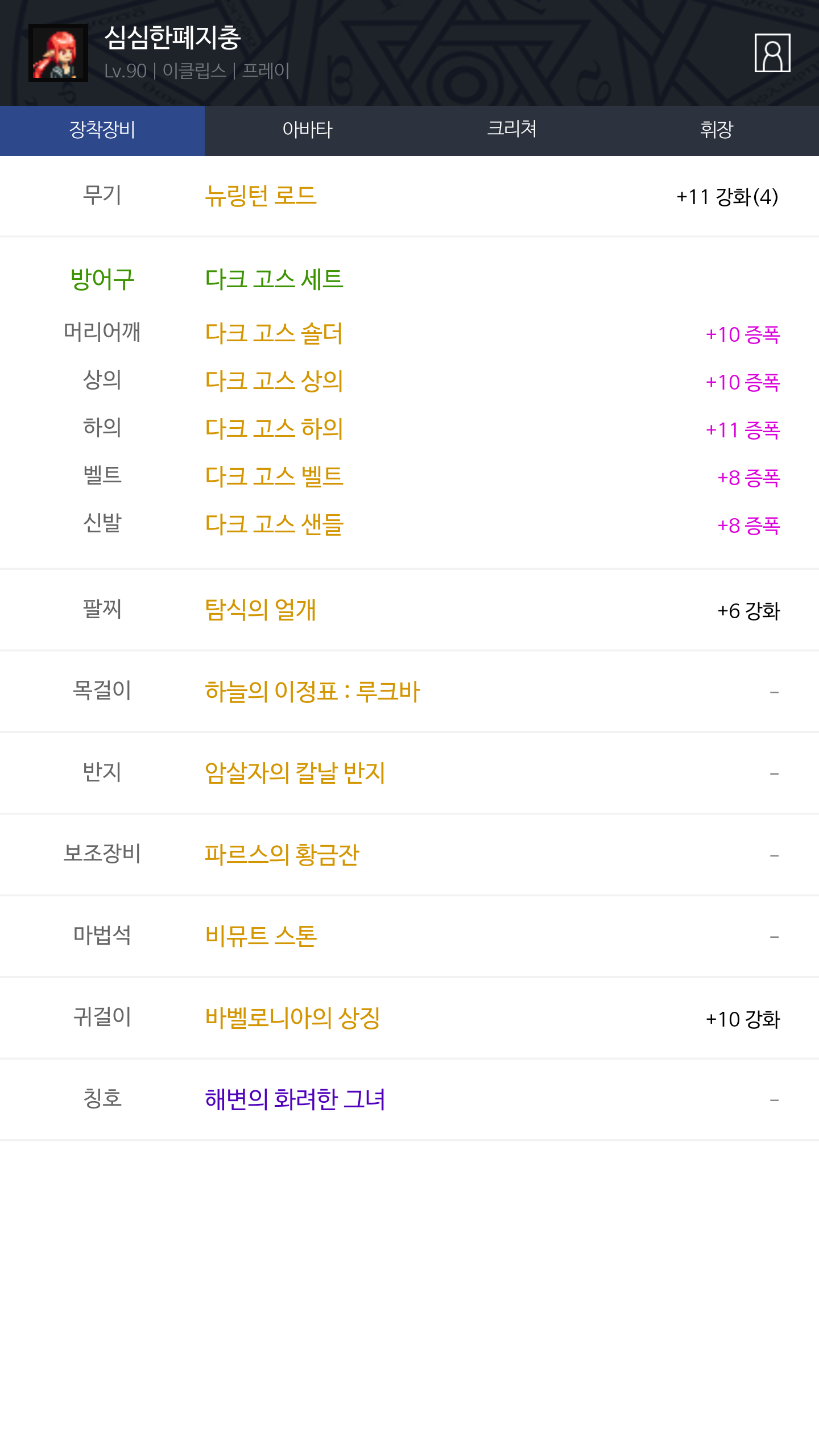Open earring 바벨로니아의 상징
This screenshot has width=819, height=1456.
(x=292, y=1018)
